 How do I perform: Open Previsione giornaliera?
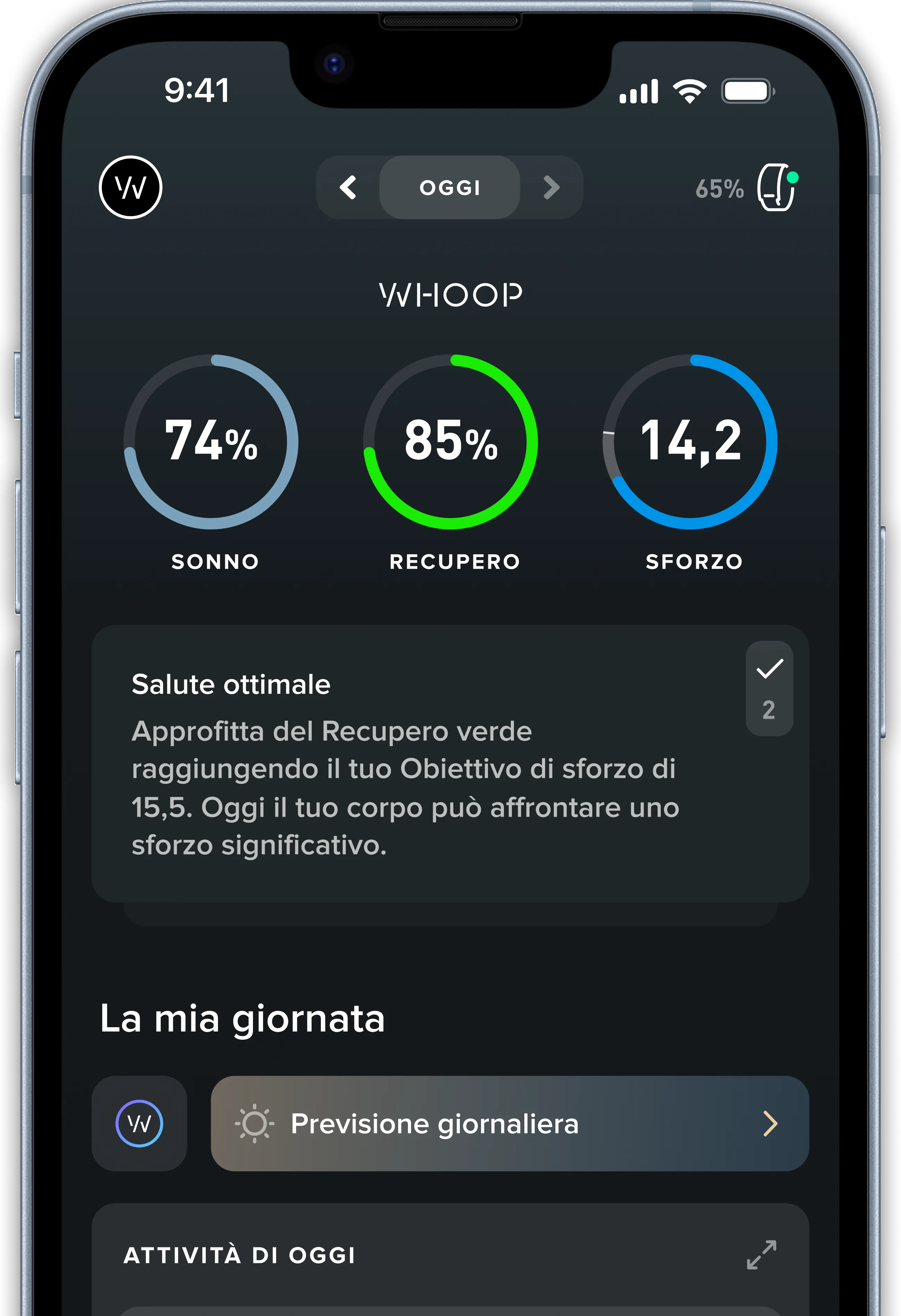(509, 1124)
